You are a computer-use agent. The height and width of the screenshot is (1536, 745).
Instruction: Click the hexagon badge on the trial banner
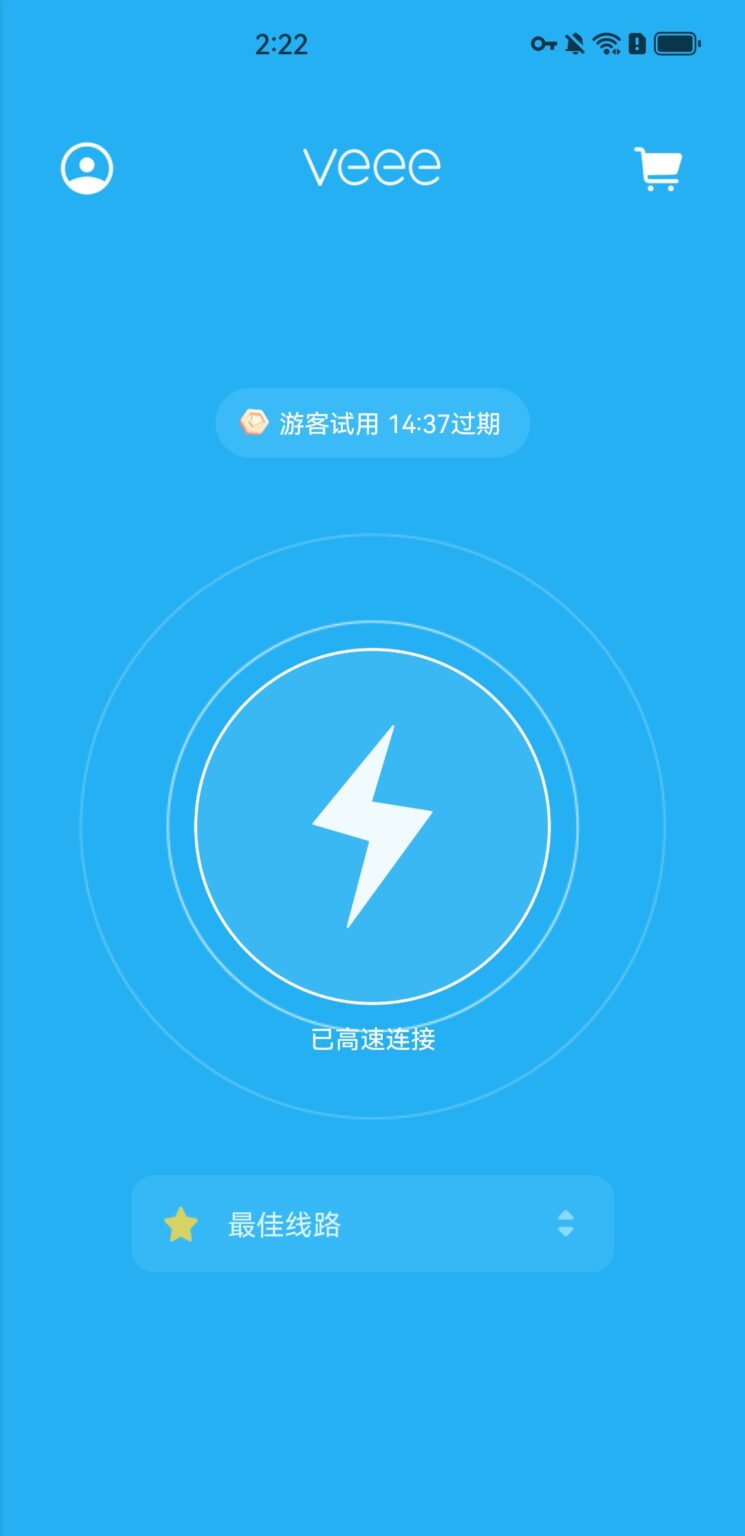tap(255, 422)
